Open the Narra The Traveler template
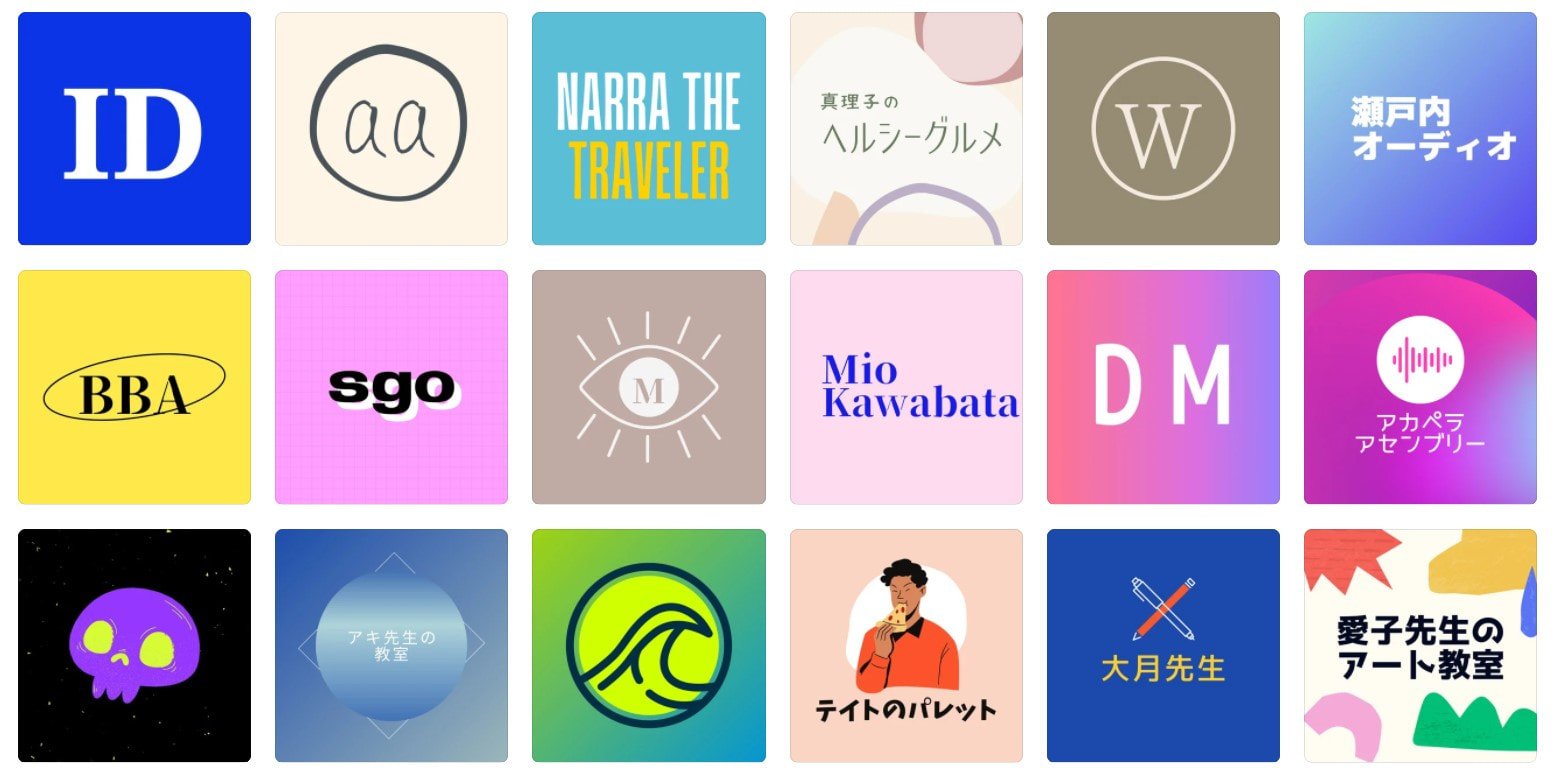The width and height of the screenshot is (1555, 774). point(648,129)
